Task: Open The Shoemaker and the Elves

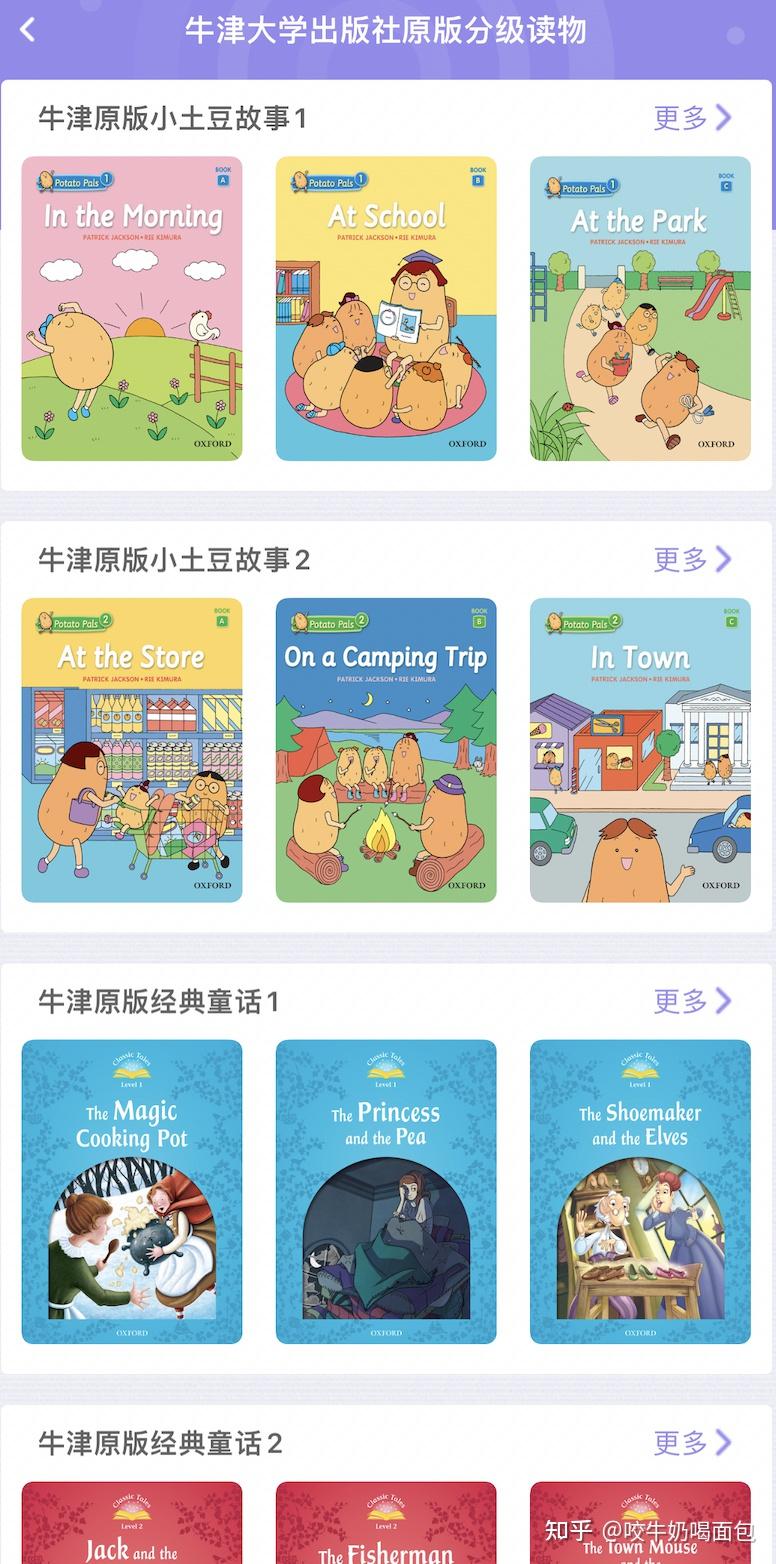Action: pyautogui.click(x=640, y=1191)
